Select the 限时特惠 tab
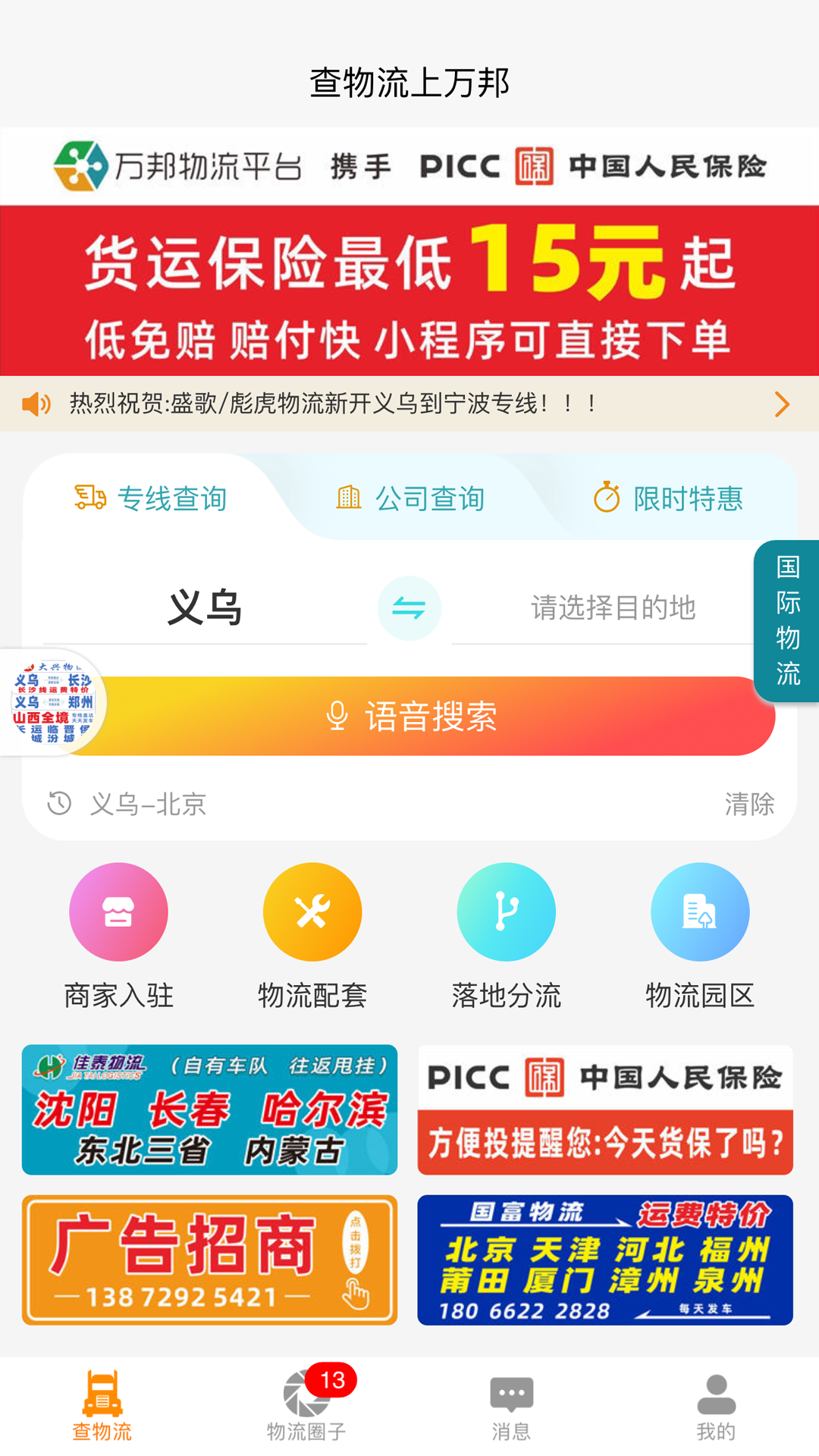 [667, 498]
